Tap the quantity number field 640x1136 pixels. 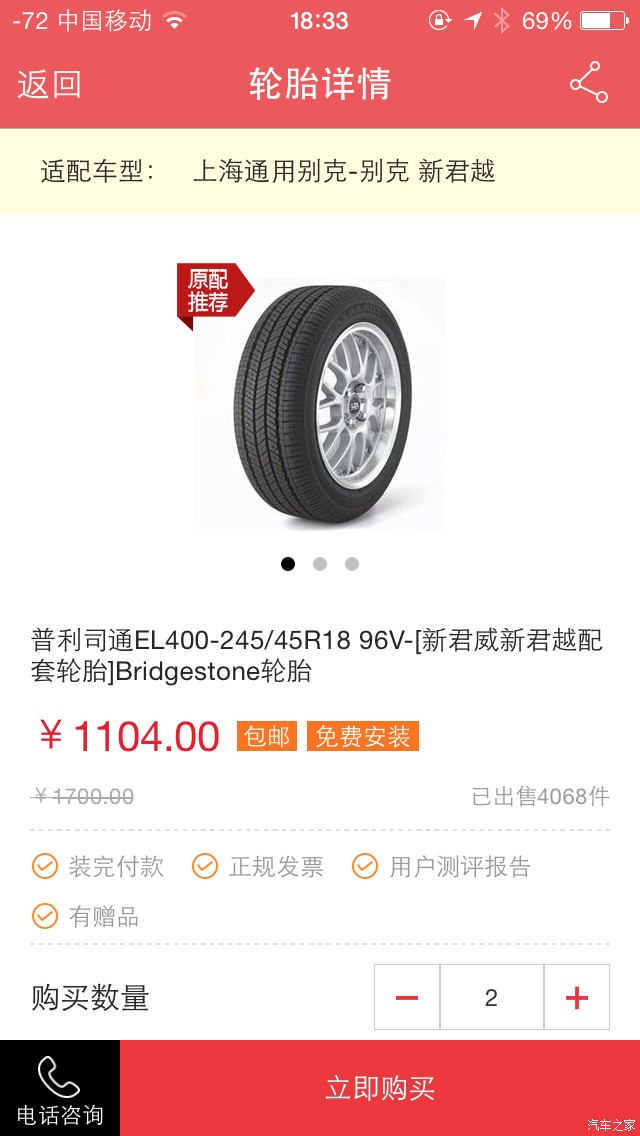pyautogui.click(x=491, y=997)
